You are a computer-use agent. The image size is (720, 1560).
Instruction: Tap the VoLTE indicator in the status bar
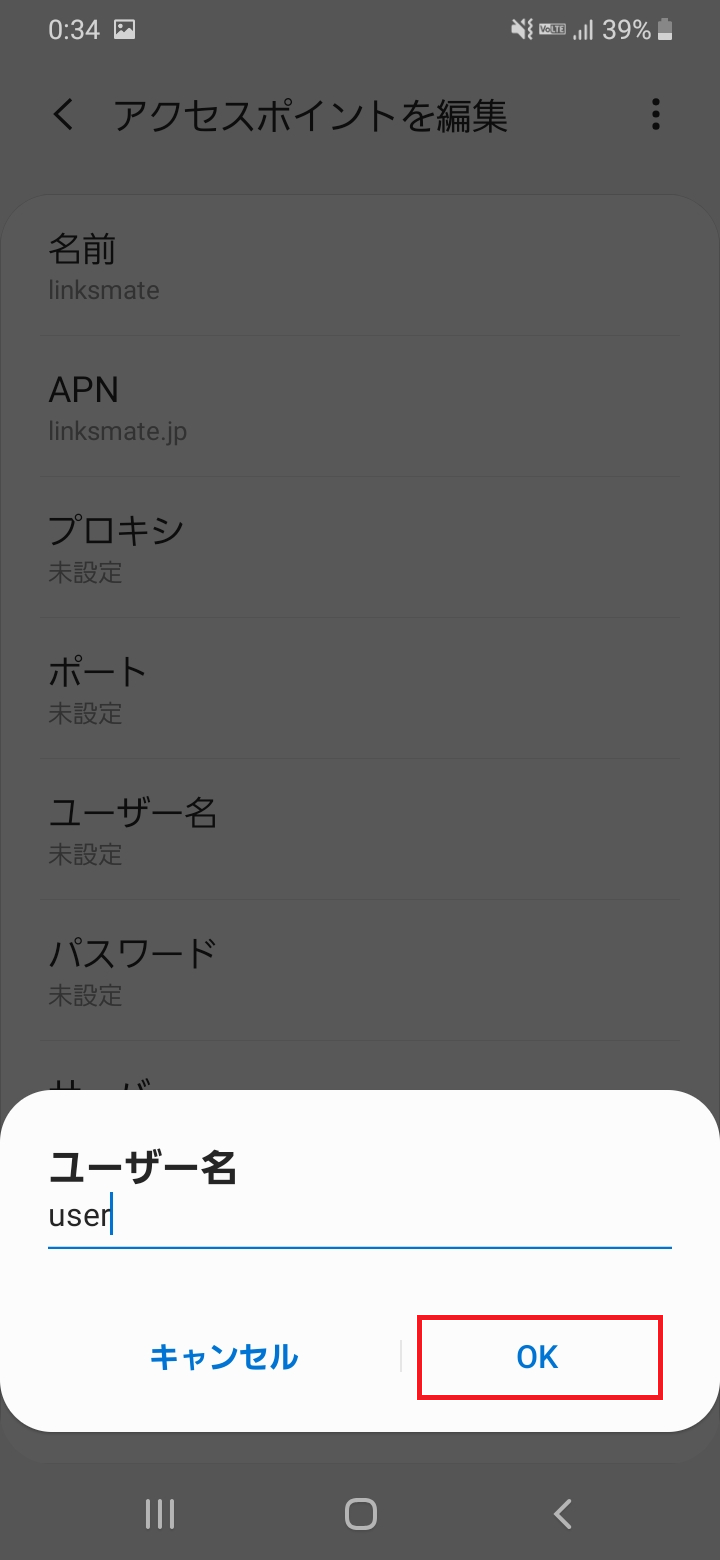(552, 29)
